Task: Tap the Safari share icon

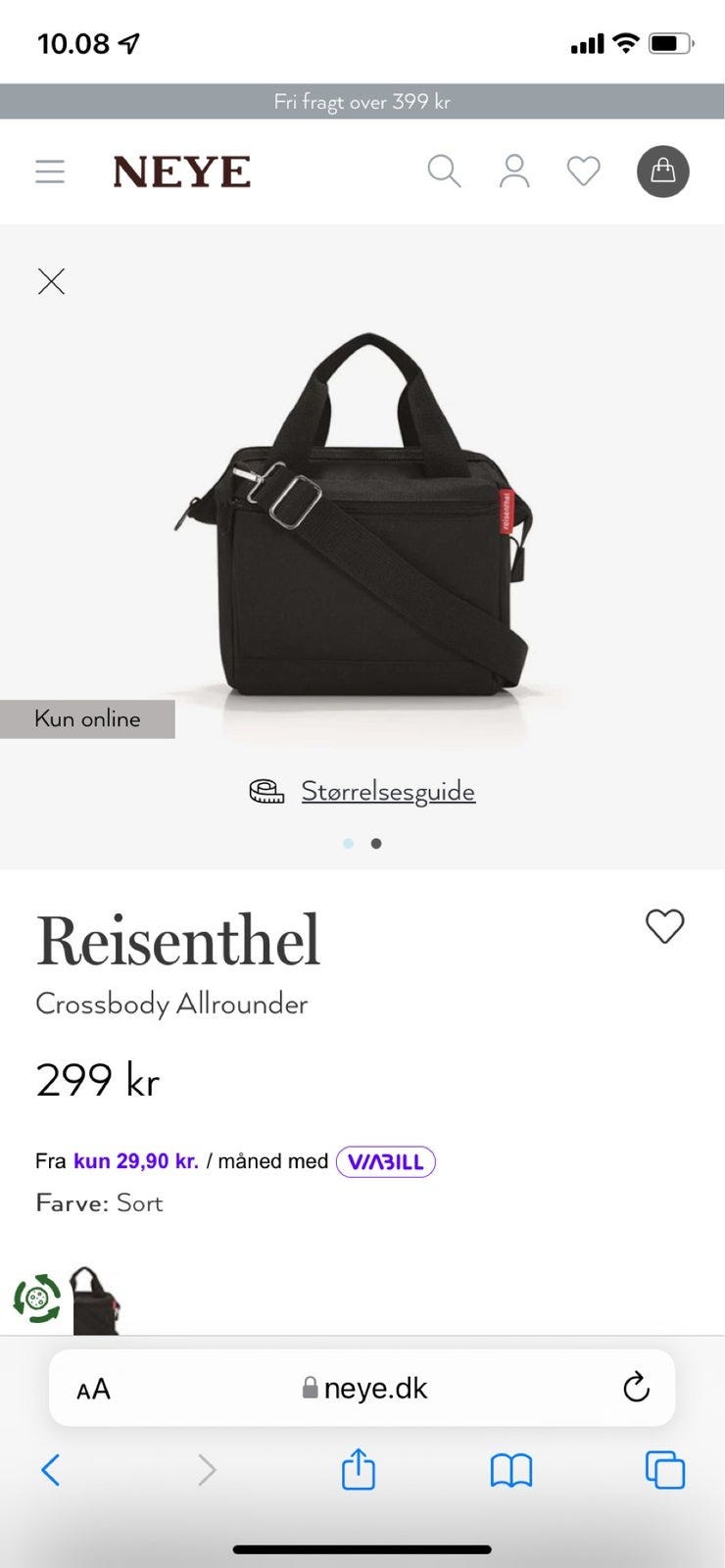Action: click(359, 1469)
